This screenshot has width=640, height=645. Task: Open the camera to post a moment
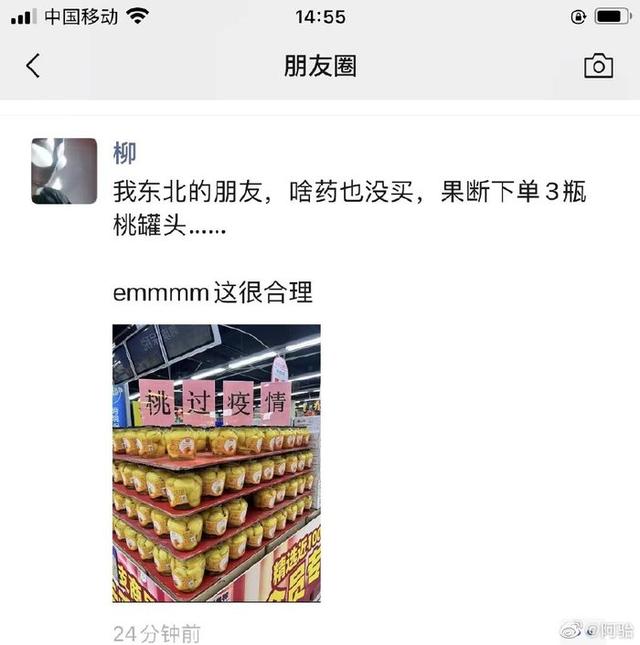click(598, 66)
